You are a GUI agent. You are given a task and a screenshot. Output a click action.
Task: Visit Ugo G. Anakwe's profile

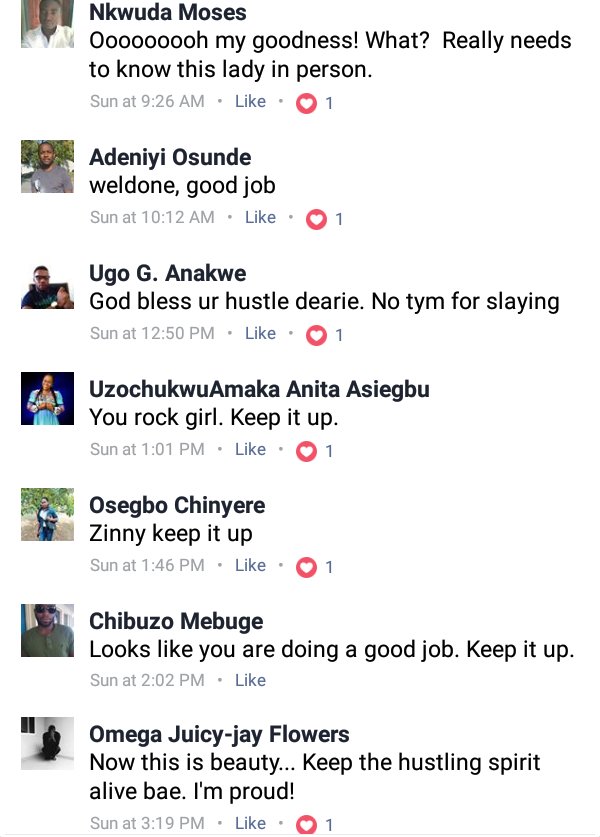(x=167, y=273)
